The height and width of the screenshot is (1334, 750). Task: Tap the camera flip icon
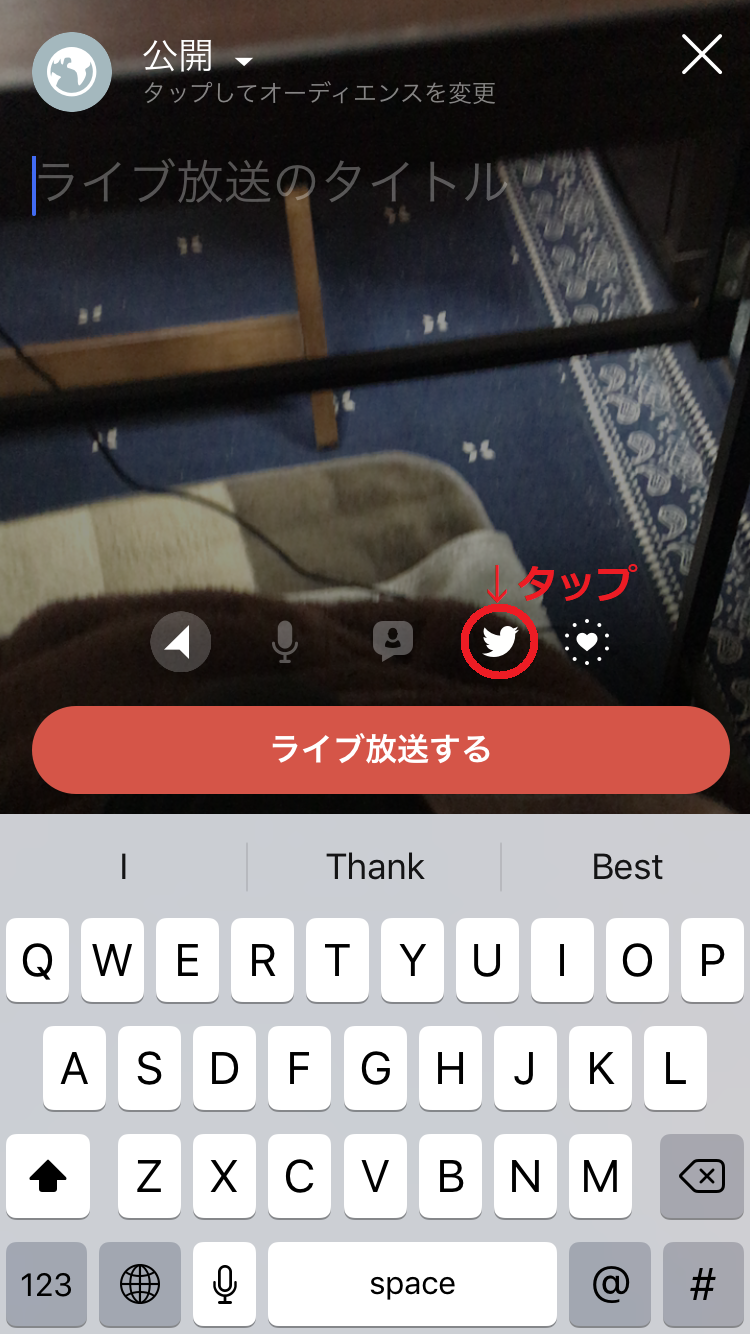[x=180, y=641]
